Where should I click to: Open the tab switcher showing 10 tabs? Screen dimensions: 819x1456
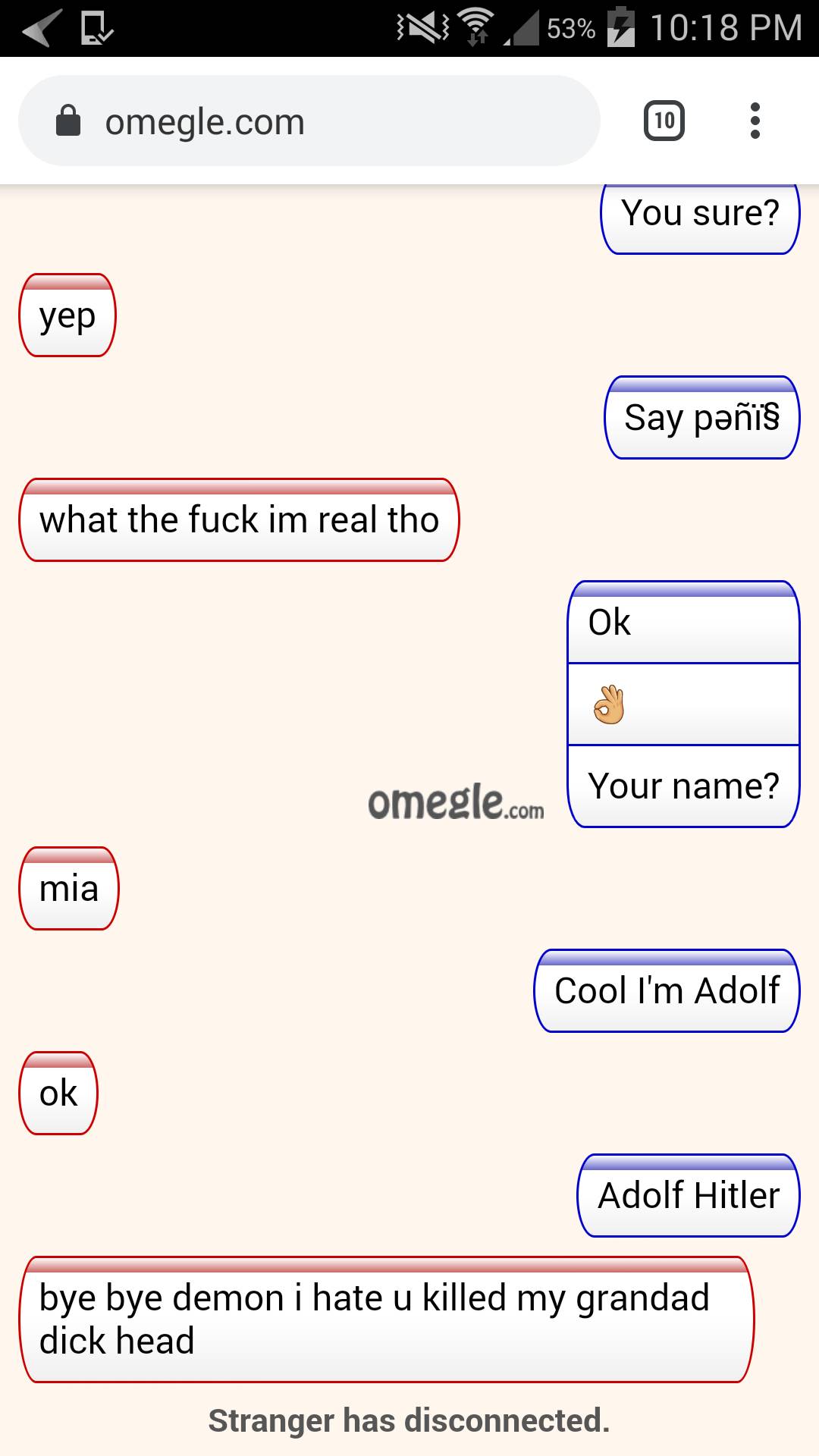point(664,121)
